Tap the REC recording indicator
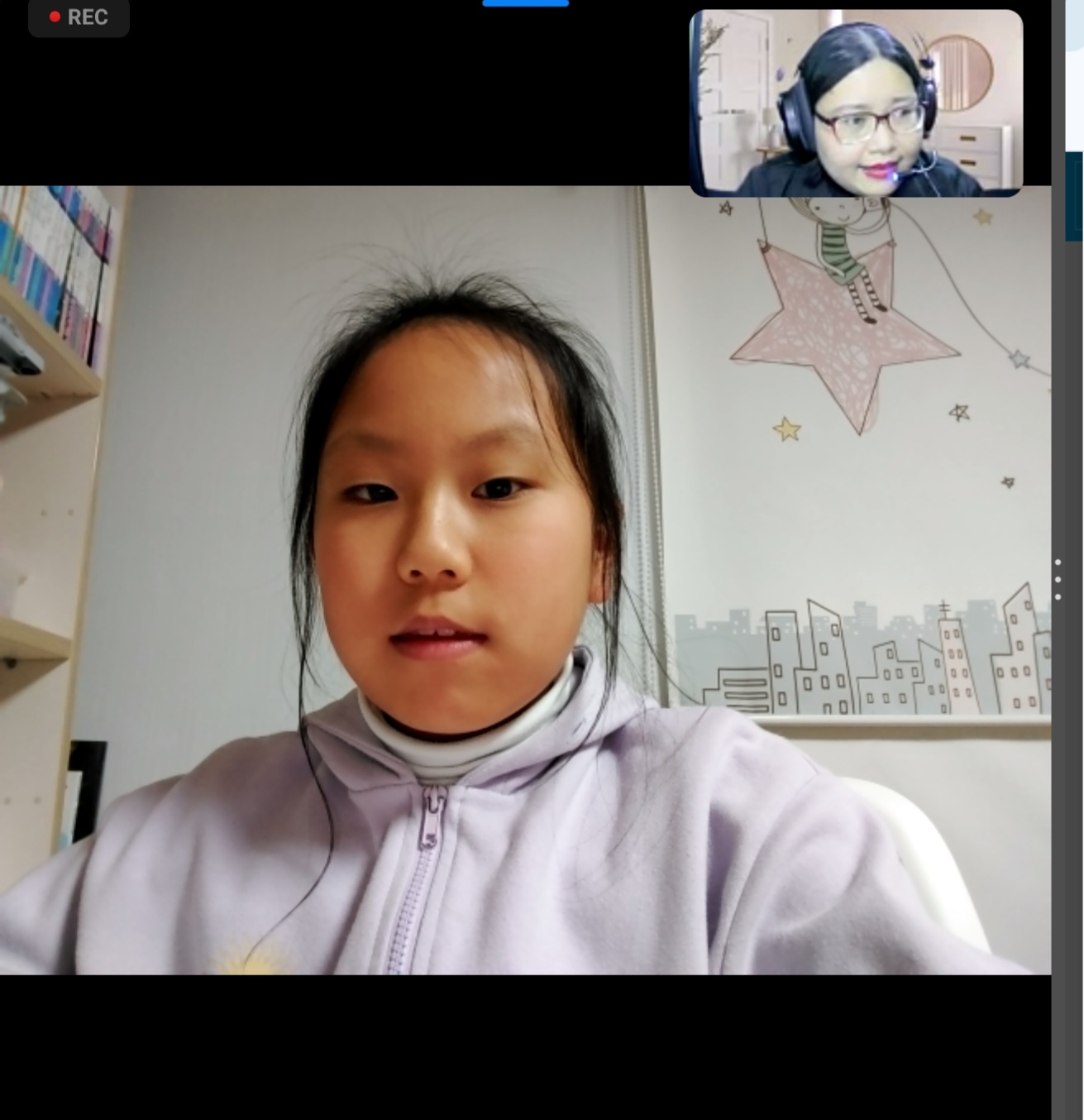This screenshot has height=1120, width=1084. coord(79,17)
